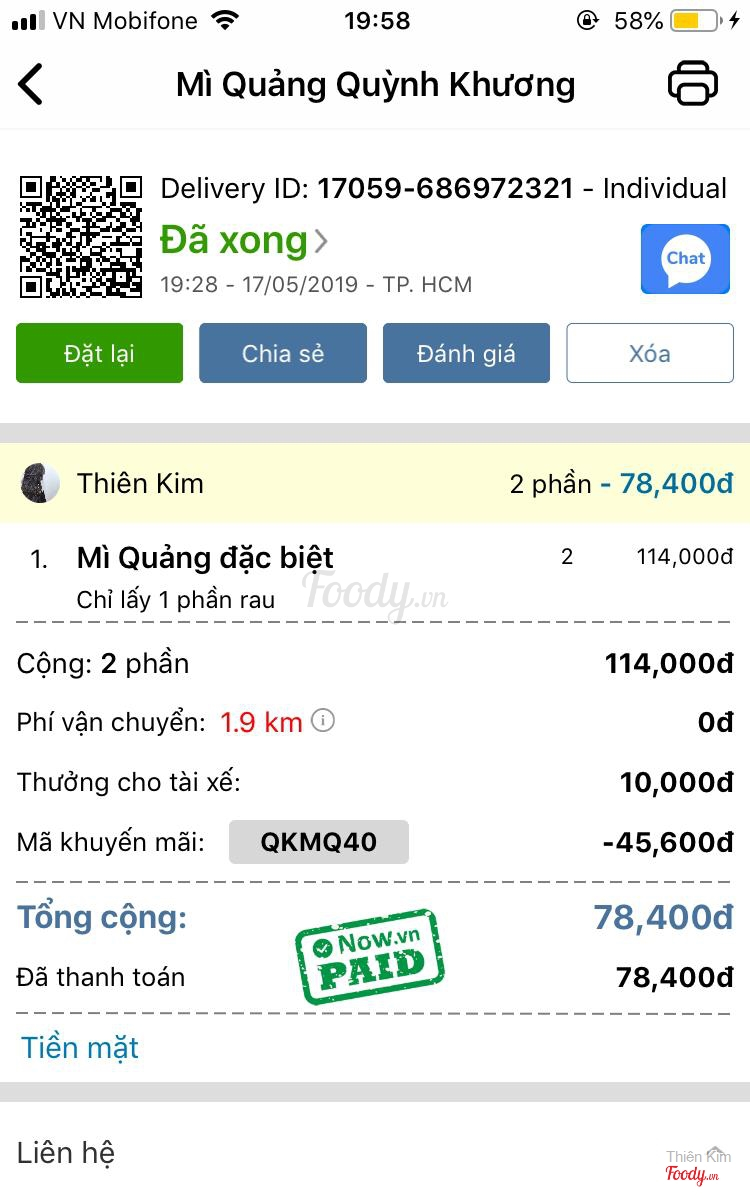Show shipping fee info icon
Viewport: 750px width, 1195px height.
click(323, 720)
